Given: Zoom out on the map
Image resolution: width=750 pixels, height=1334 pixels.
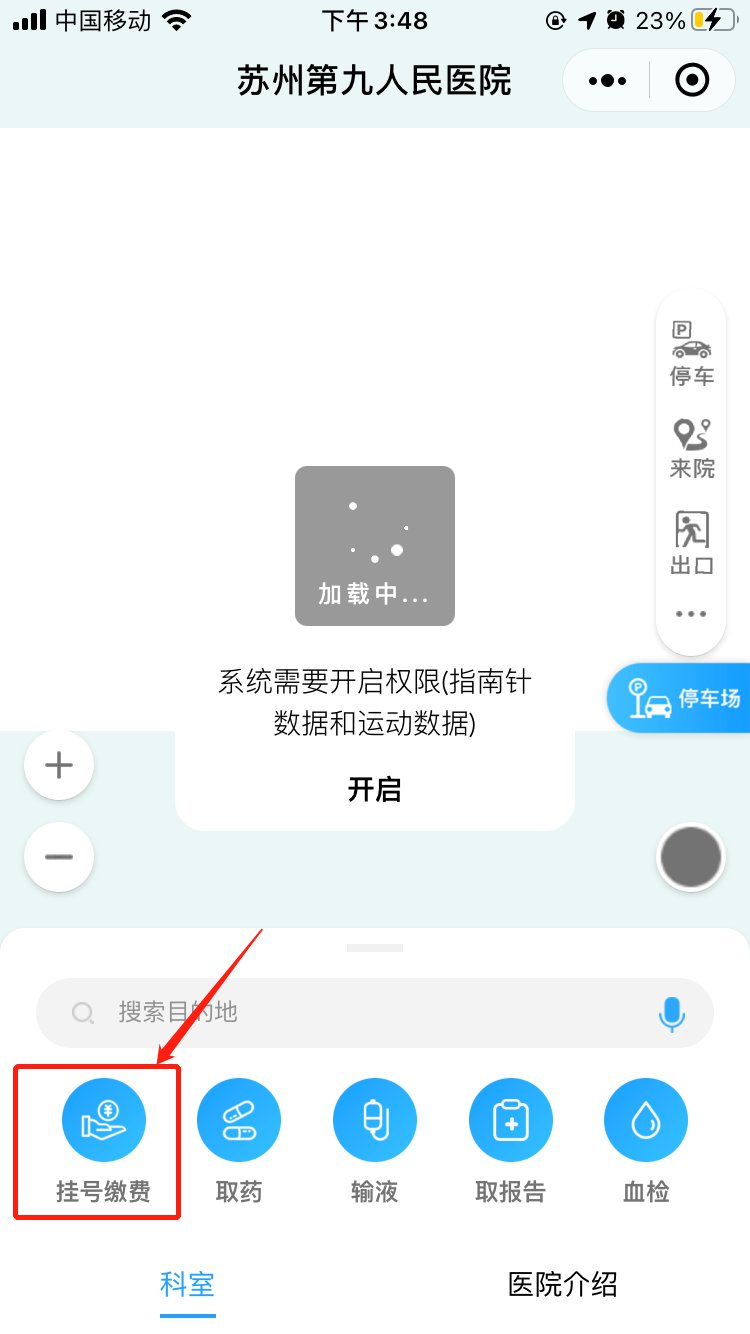Looking at the screenshot, I should (59, 857).
